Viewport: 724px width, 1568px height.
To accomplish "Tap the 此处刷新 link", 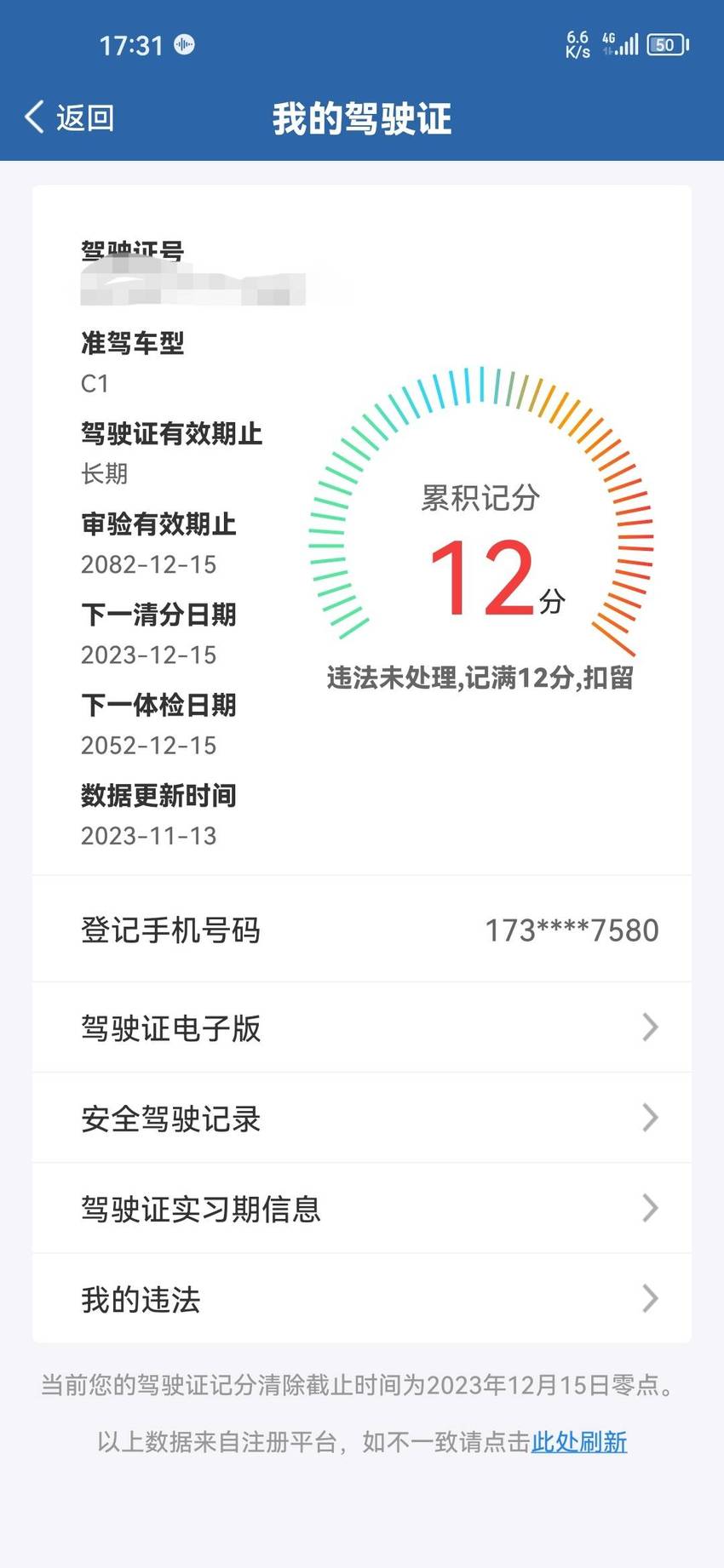I will [579, 1442].
